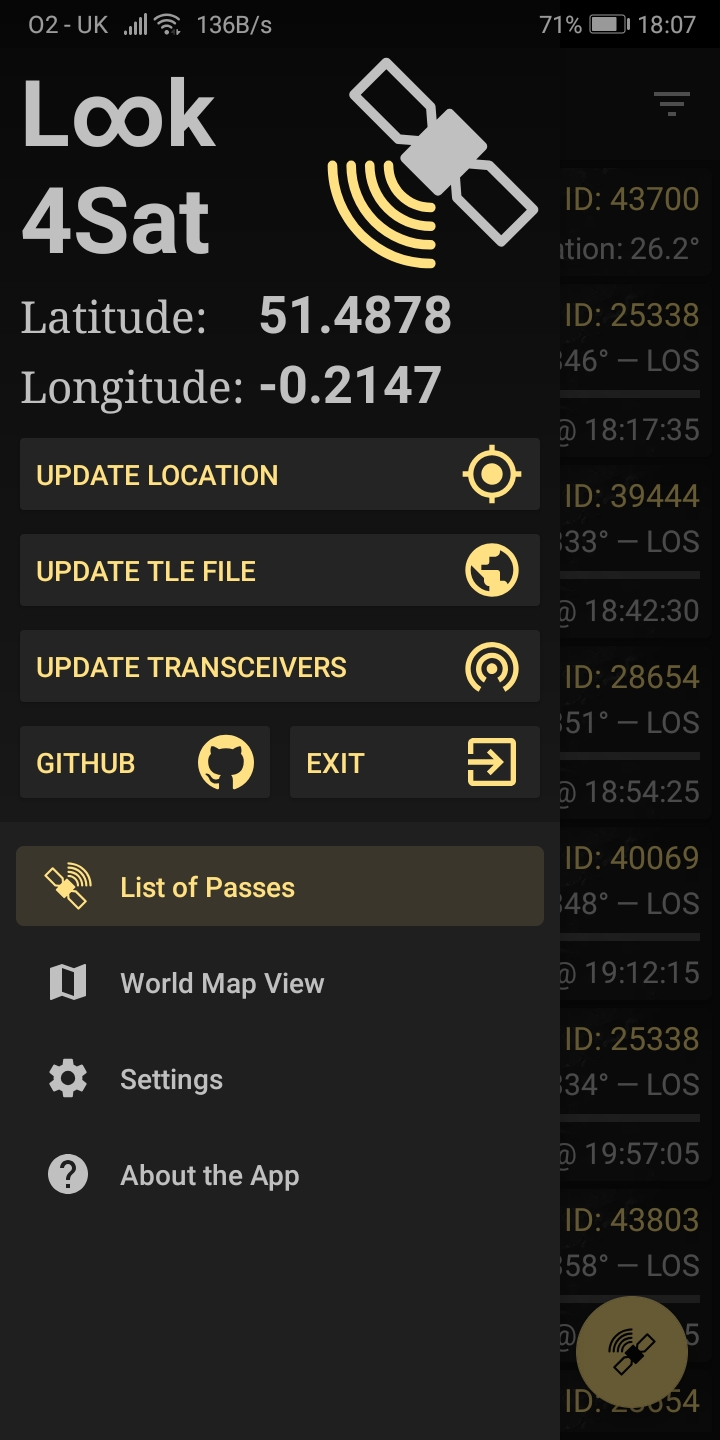Exit the Look4Sat app
Image resolution: width=720 pixels, height=1440 pixels.
coord(414,763)
